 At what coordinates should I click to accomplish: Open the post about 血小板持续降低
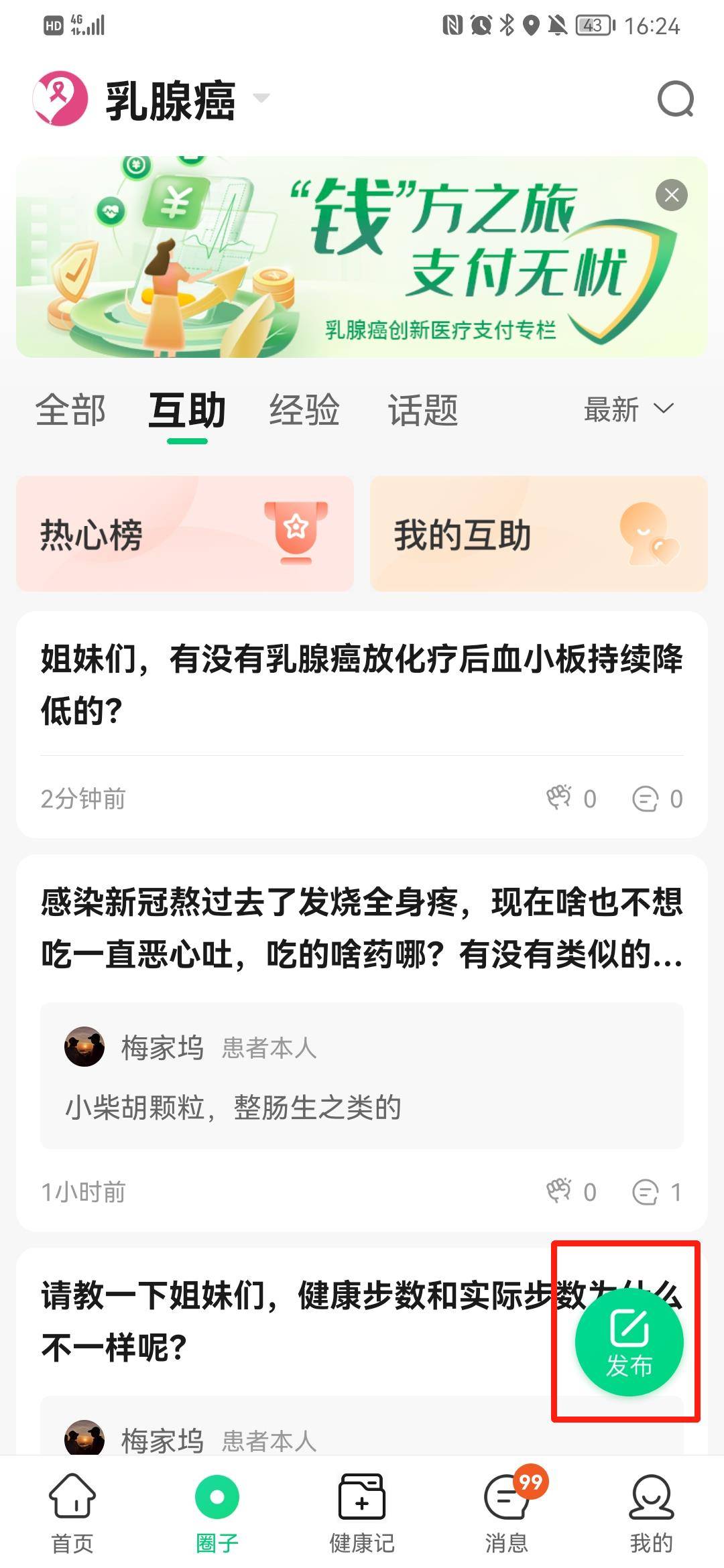pos(361,683)
